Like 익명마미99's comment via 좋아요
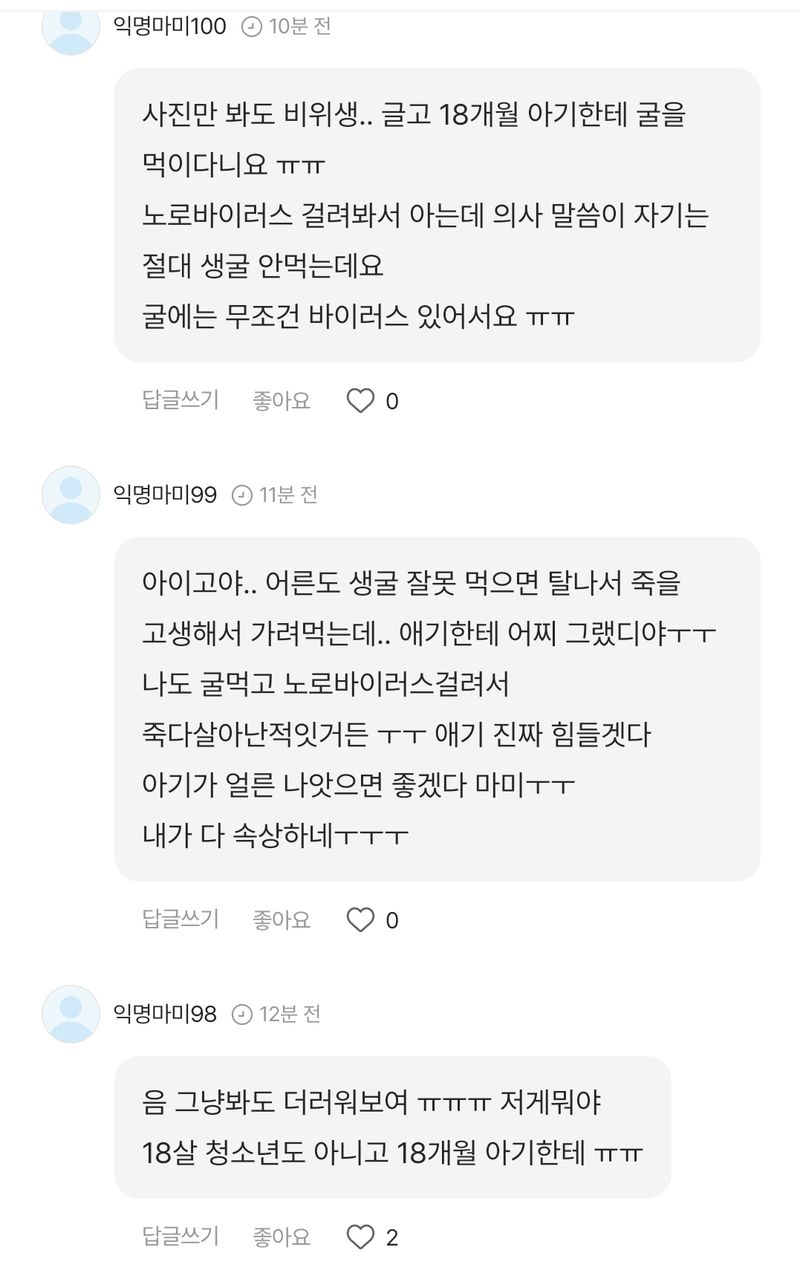Image resolution: width=800 pixels, height=1261 pixels. tap(282, 919)
